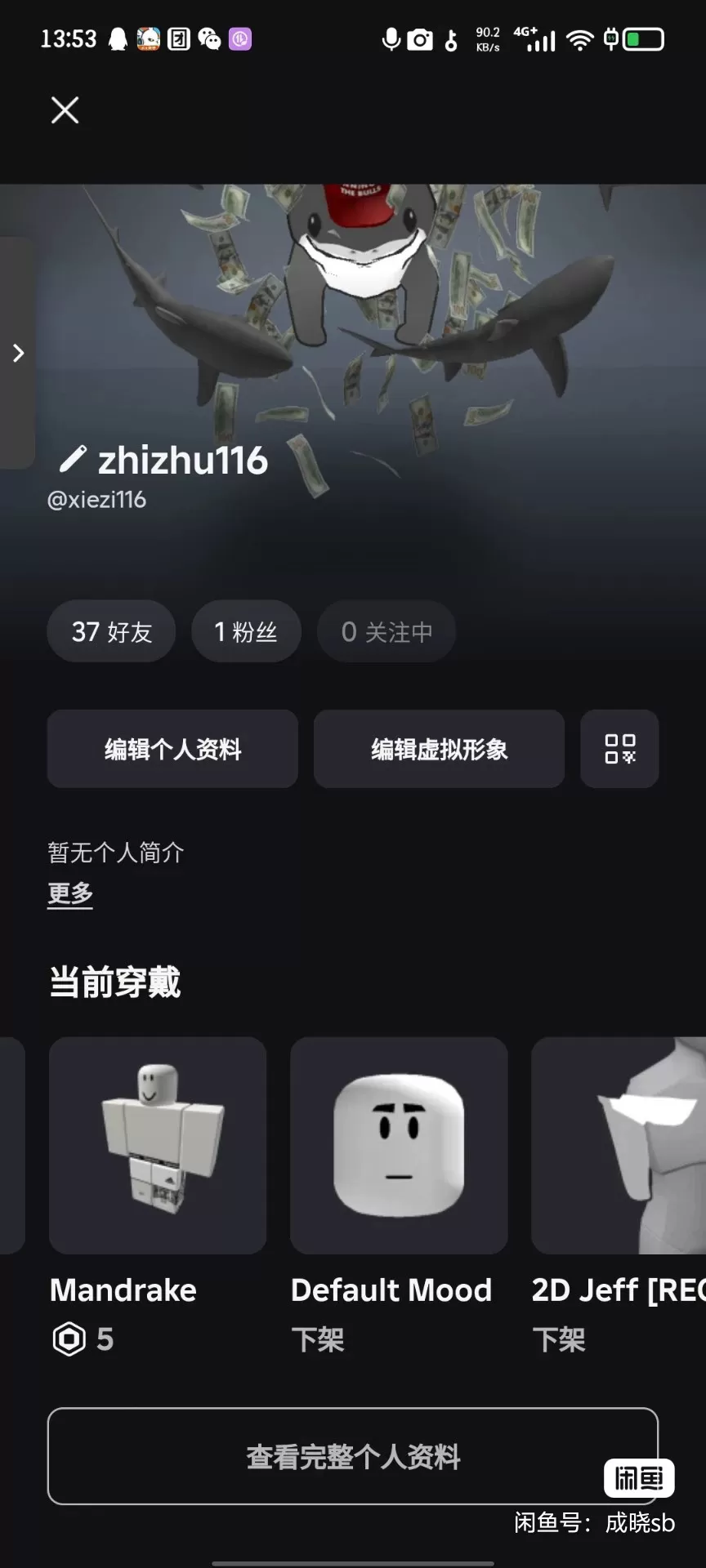Image resolution: width=706 pixels, height=1568 pixels.
Task: Tap 编辑个人资料 to edit profile
Action: (172, 749)
